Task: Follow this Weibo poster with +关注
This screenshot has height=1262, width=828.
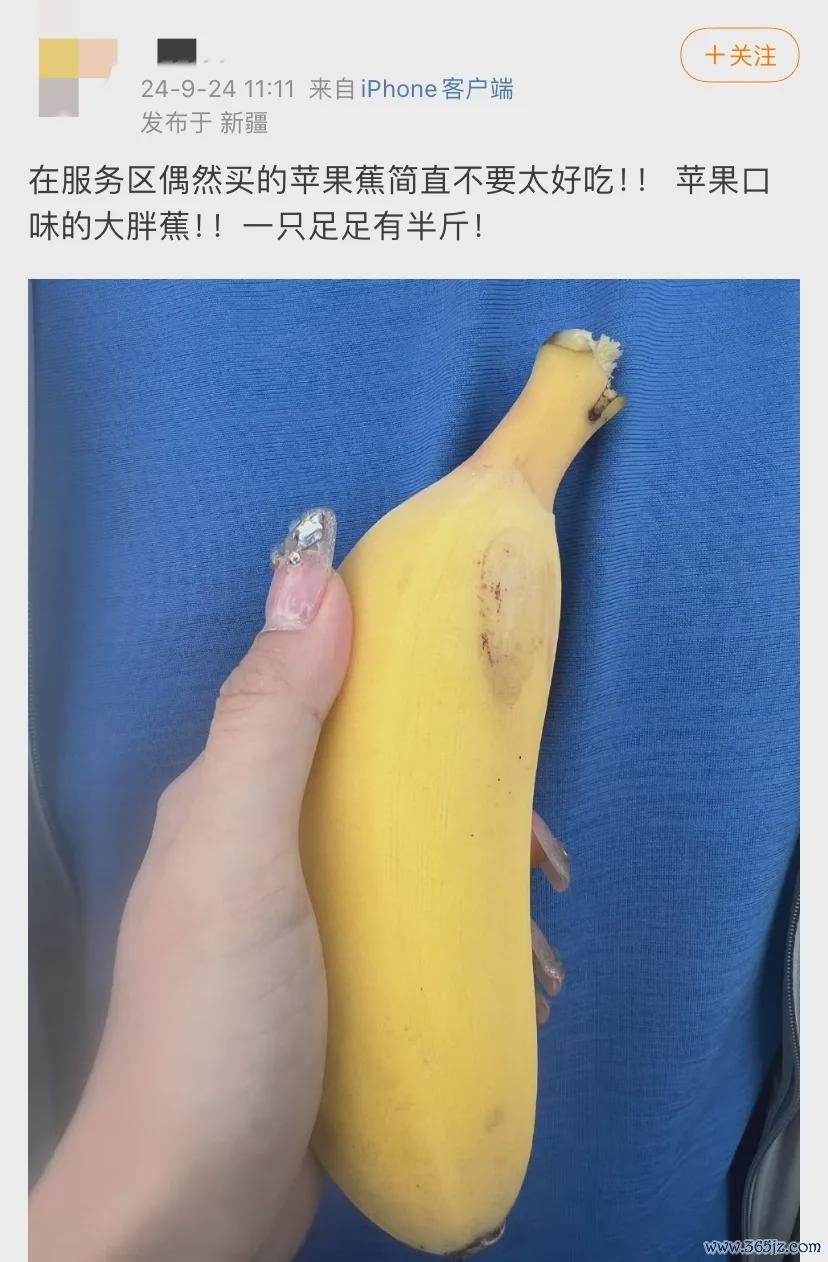Action: tap(739, 55)
